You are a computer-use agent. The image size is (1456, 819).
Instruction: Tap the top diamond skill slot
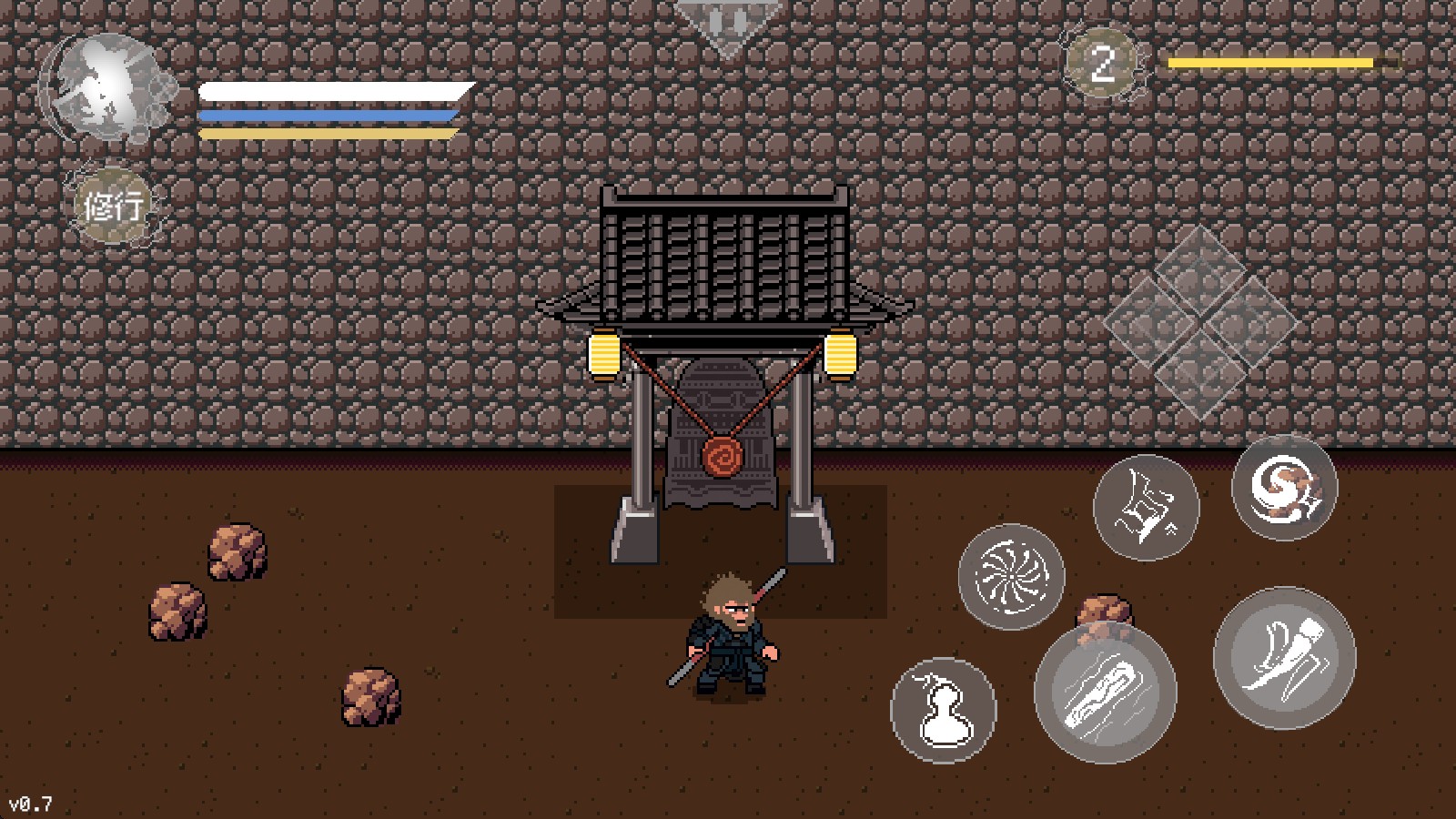[x=1200, y=268]
